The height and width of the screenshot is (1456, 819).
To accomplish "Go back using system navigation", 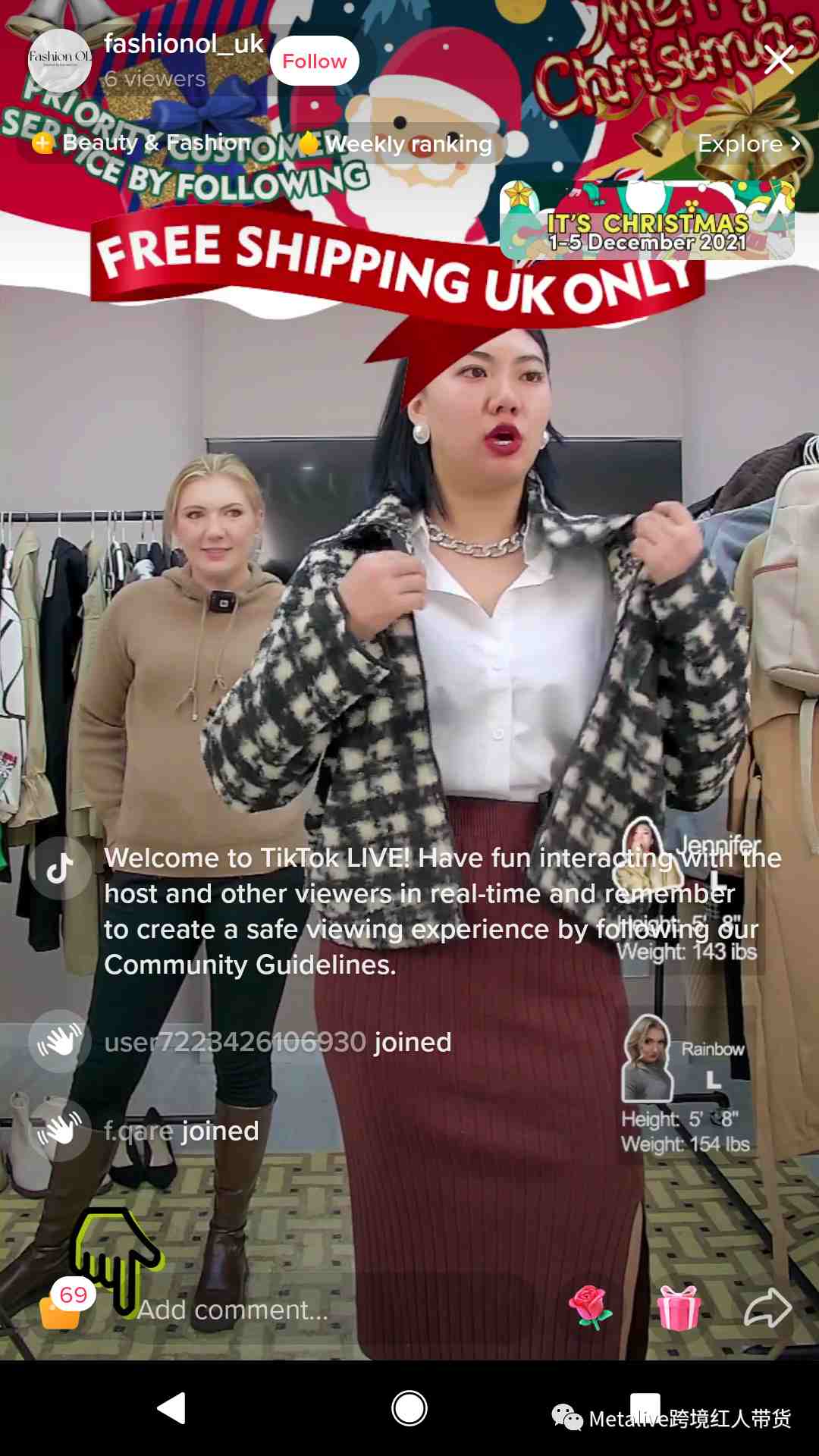I will pyautogui.click(x=172, y=1408).
